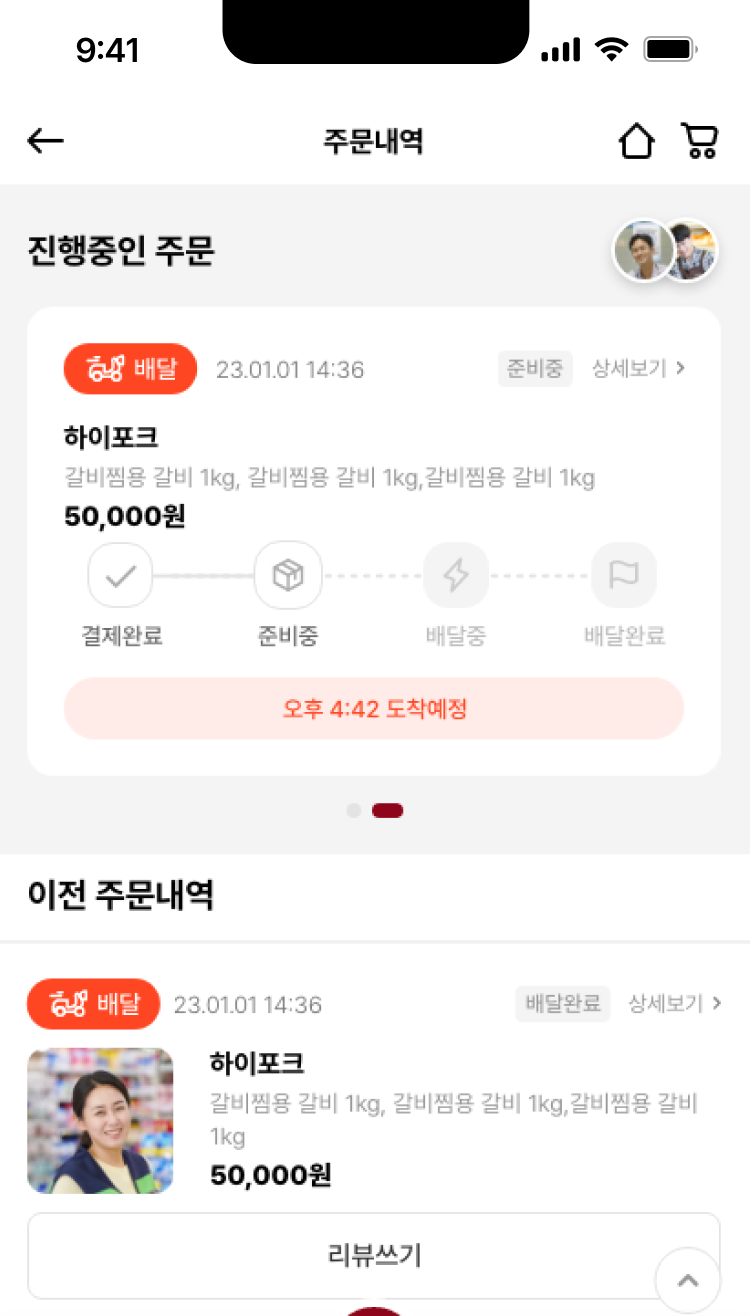Open 상세보기 for the 배달완료 order
Screen dimensions: 750x1316
click(674, 1003)
